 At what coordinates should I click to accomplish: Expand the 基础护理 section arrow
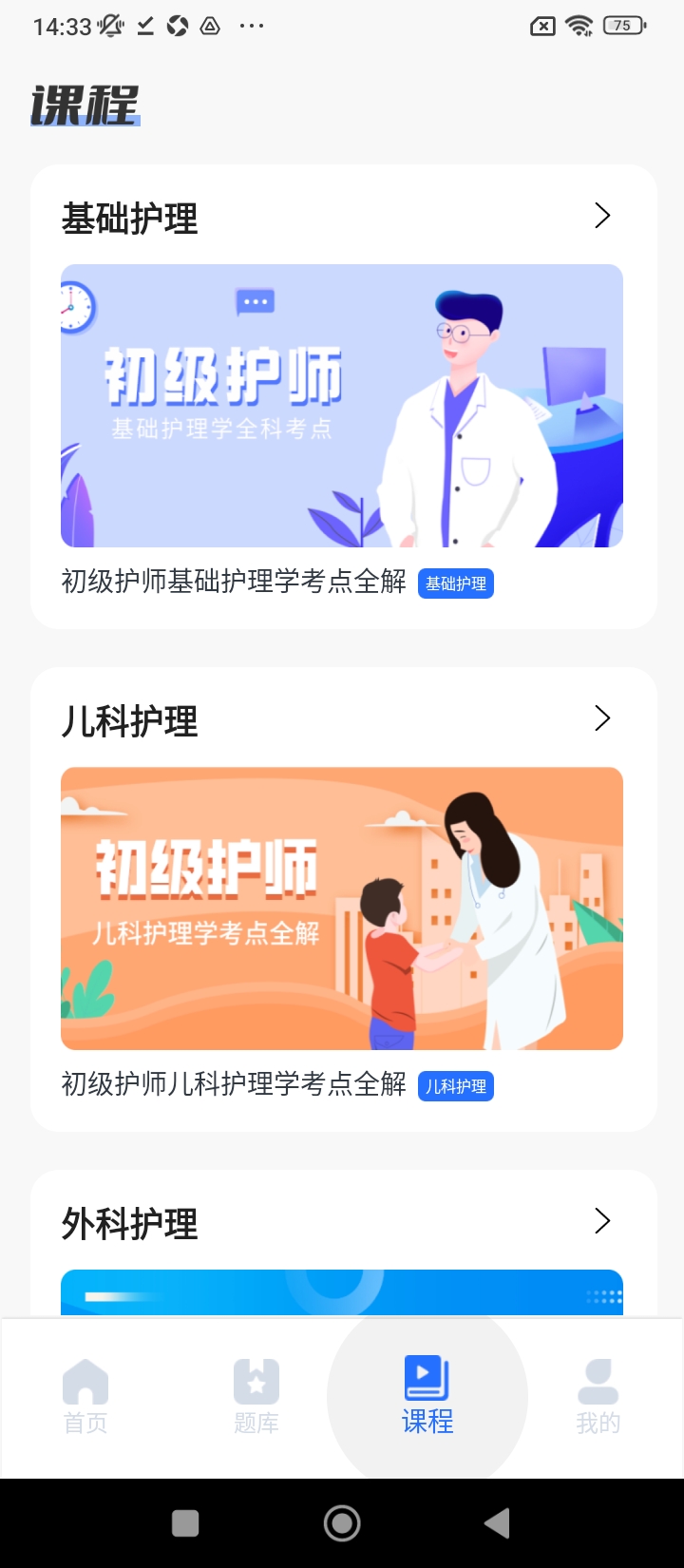[x=601, y=216]
